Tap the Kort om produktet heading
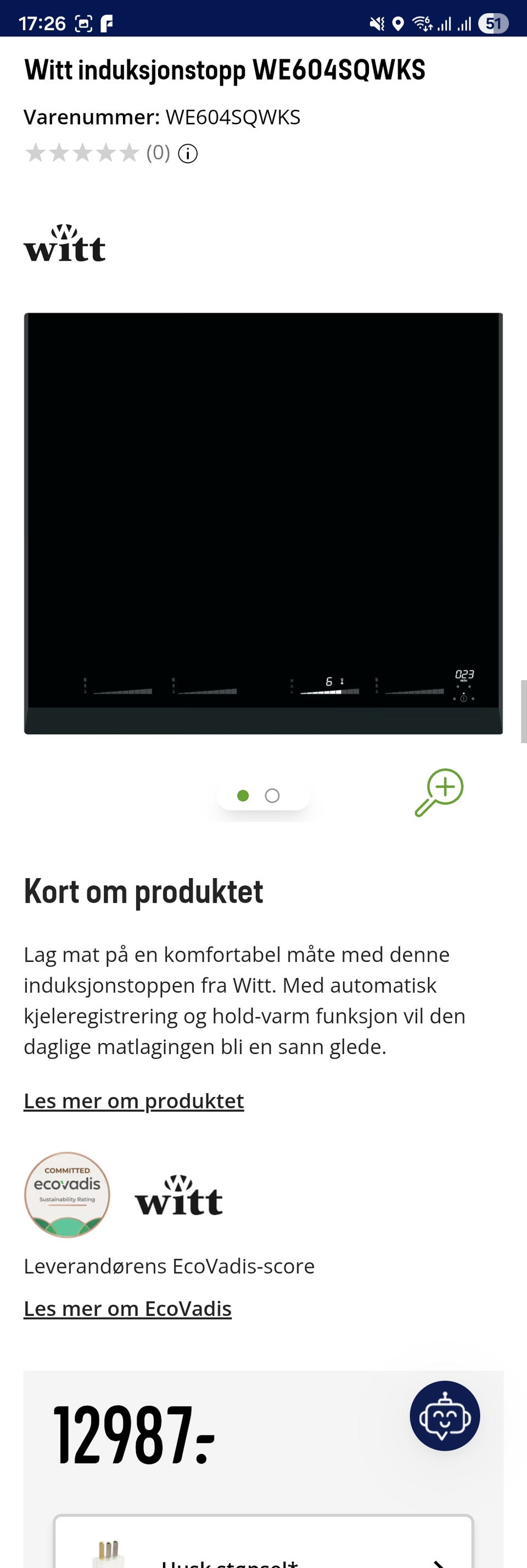This screenshot has width=527, height=1568. click(x=143, y=891)
